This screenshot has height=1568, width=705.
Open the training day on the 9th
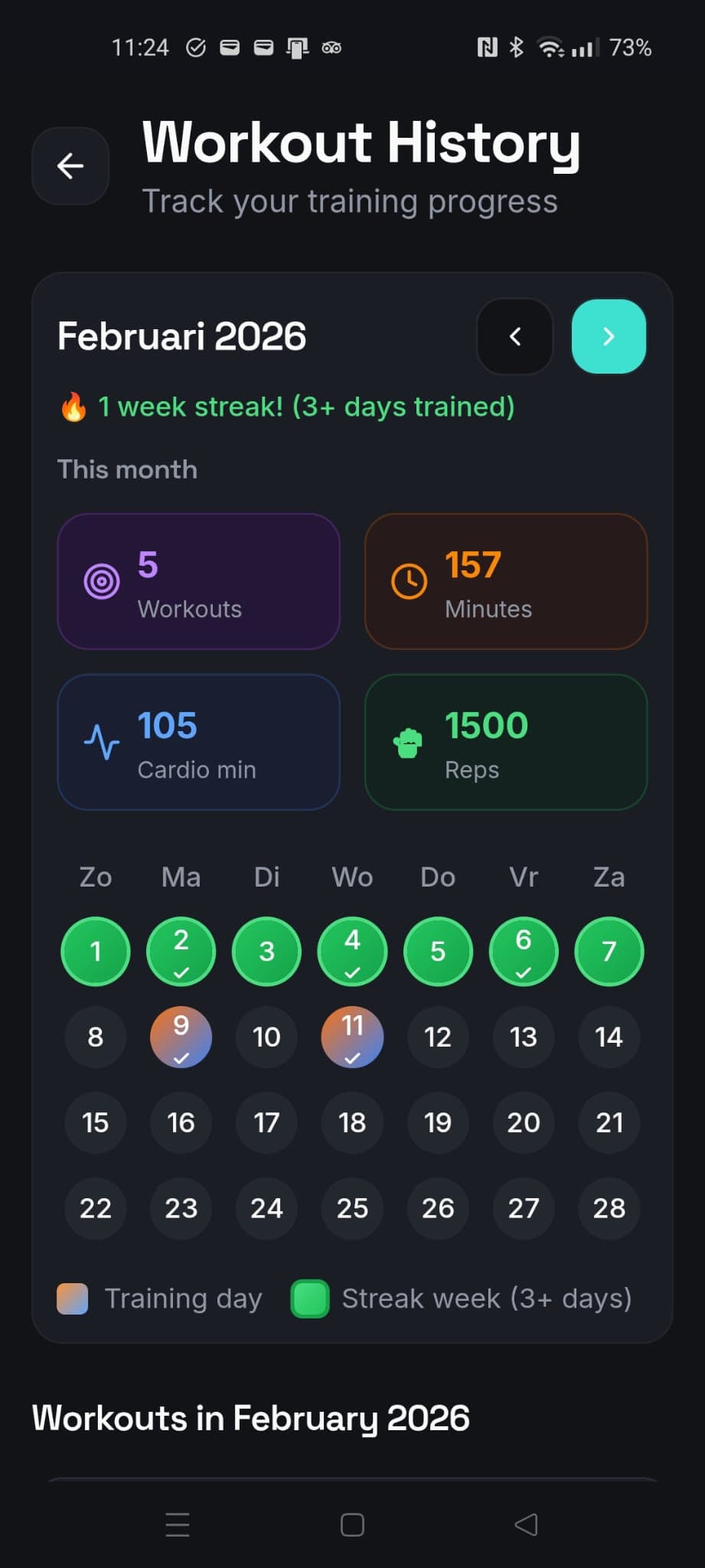point(181,1037)
